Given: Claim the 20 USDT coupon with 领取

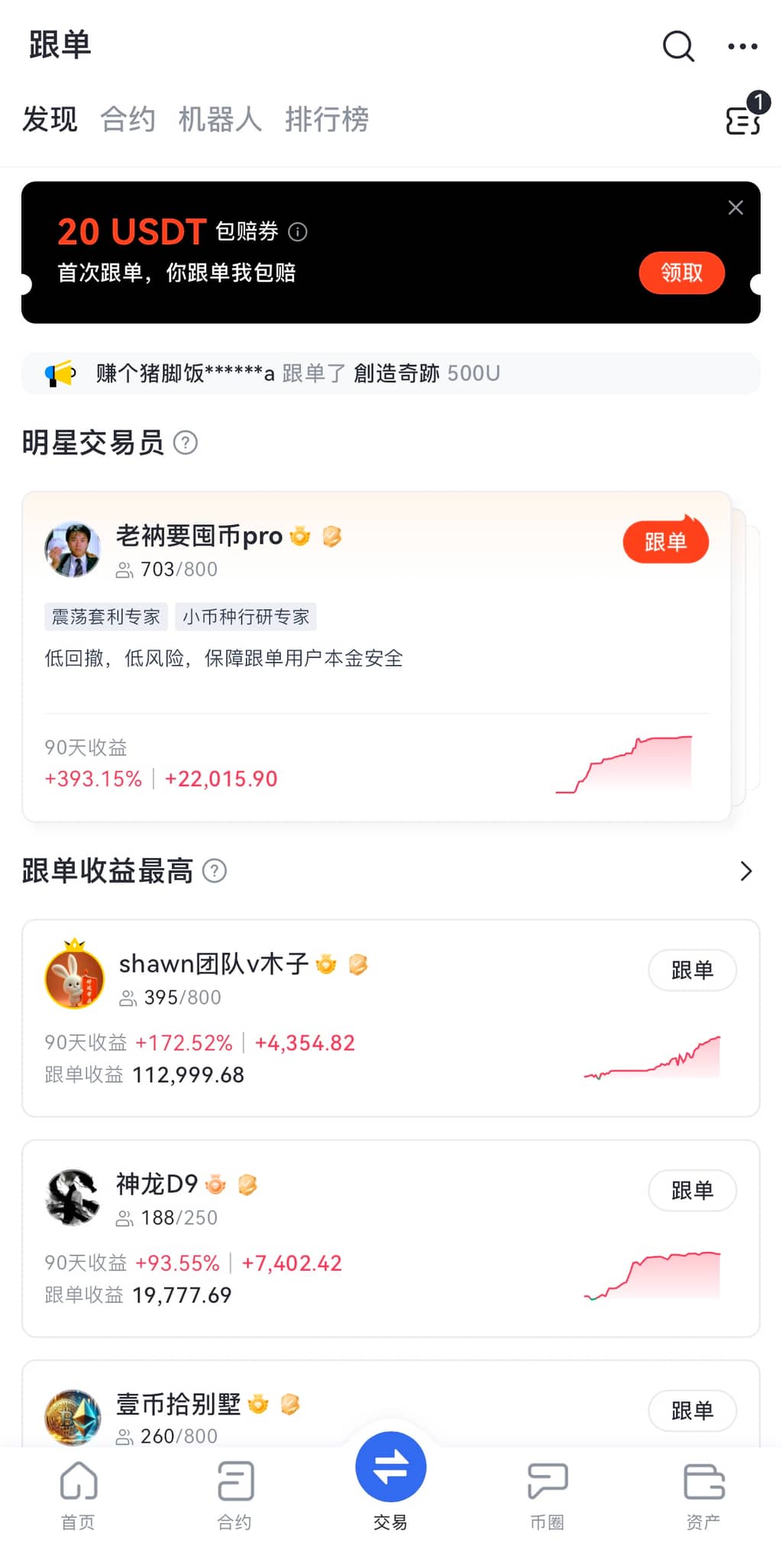Looking at the screenshot, I should coord(681,273).
